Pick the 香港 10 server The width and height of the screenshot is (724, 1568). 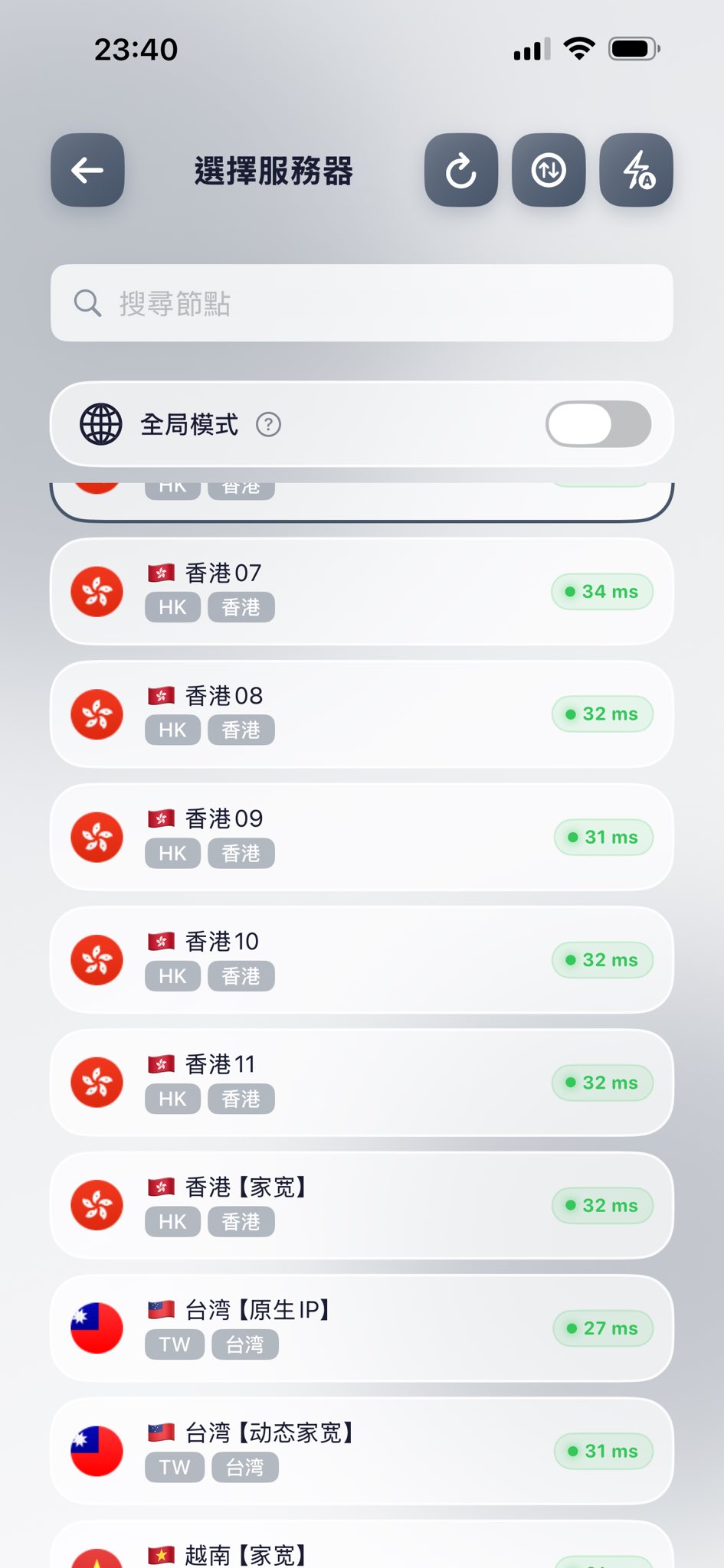362,960
